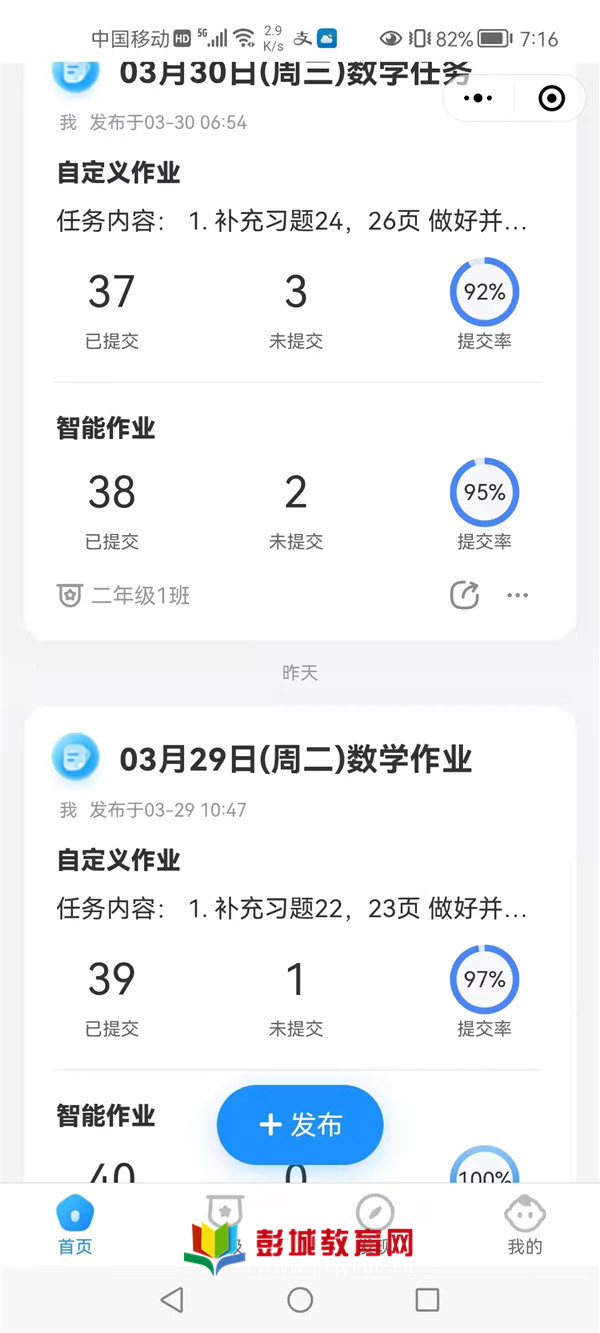This screenshot has height=1333, width=600.
Task: Go back with the system back button
Action: point(172,1299)
